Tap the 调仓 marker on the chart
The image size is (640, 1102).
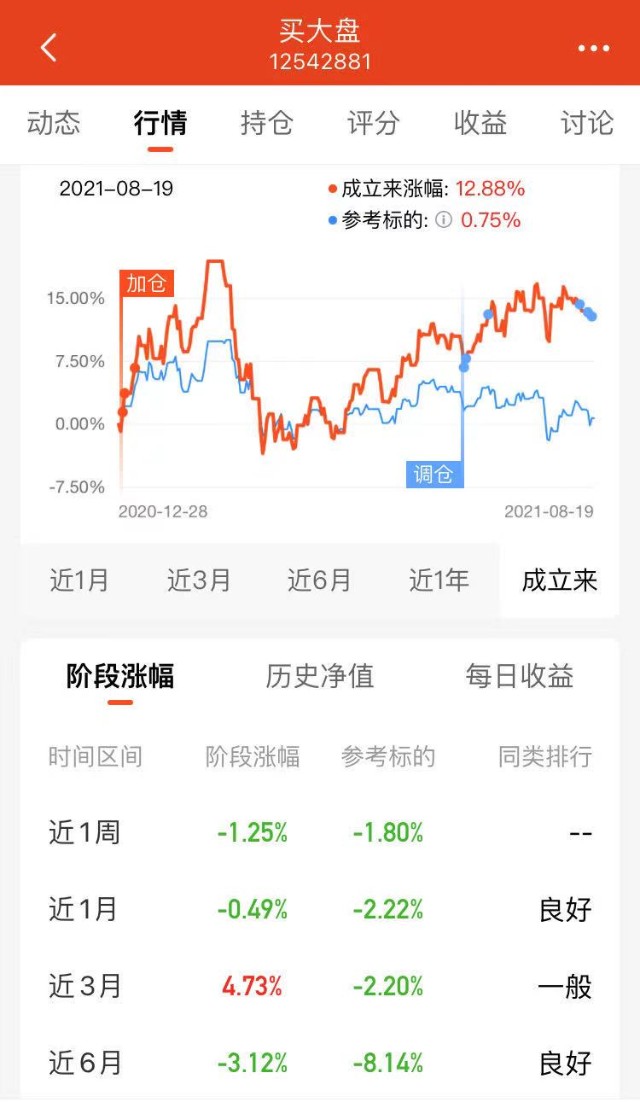click(434, 474)
